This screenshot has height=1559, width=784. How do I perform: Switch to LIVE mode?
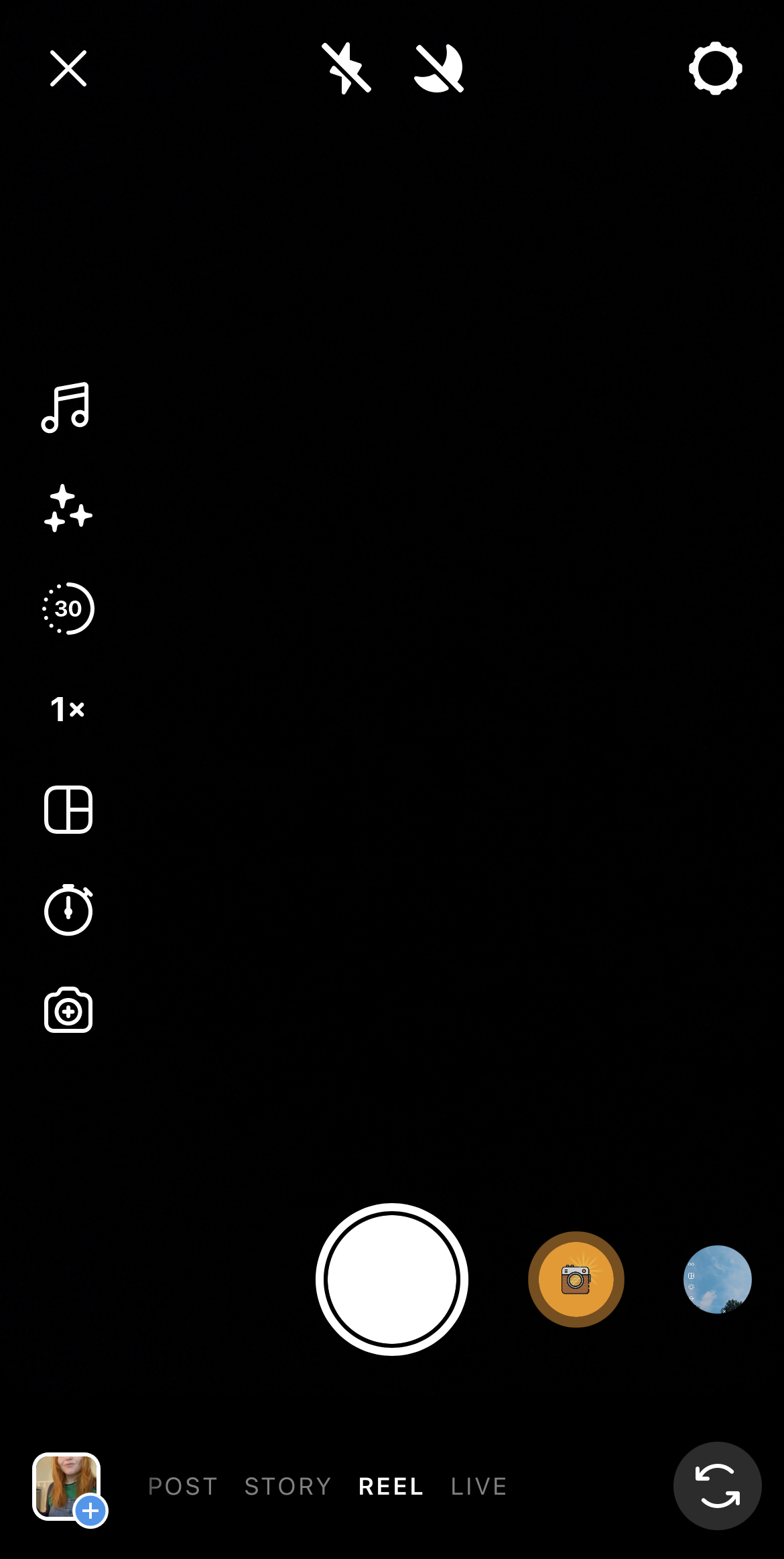[479, 1487]
